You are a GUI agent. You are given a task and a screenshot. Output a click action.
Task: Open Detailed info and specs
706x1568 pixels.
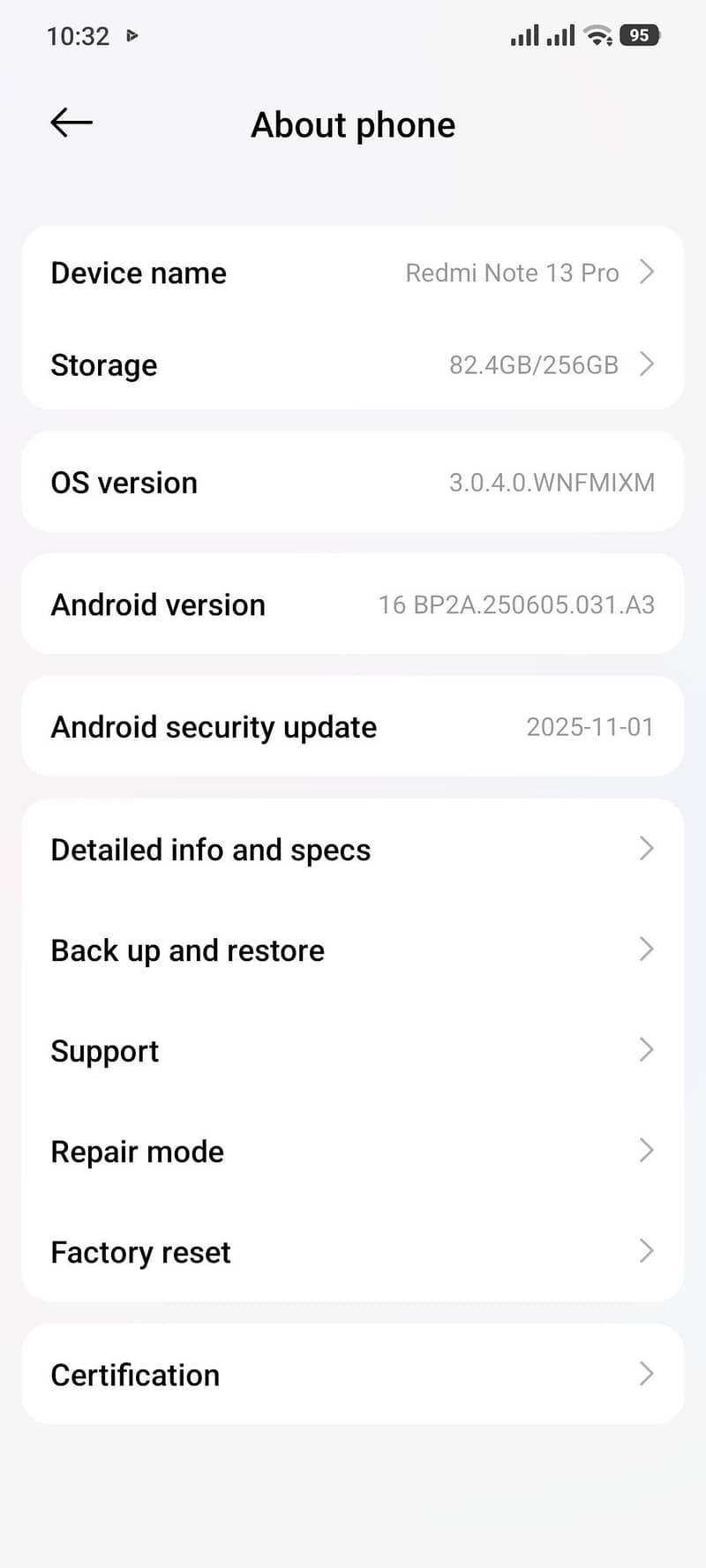click(x=353, y=849)
